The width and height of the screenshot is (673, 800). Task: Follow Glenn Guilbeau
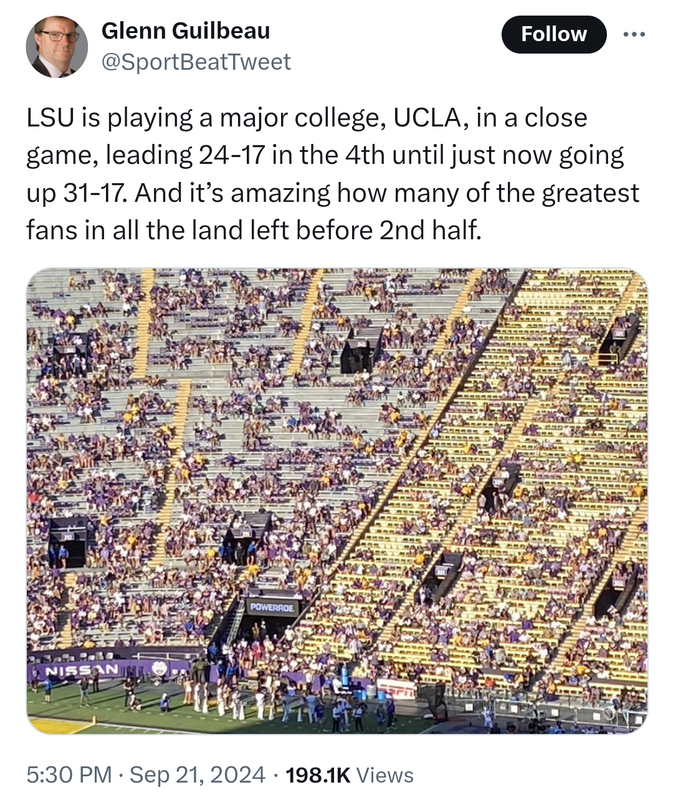[x=553, y=35]
